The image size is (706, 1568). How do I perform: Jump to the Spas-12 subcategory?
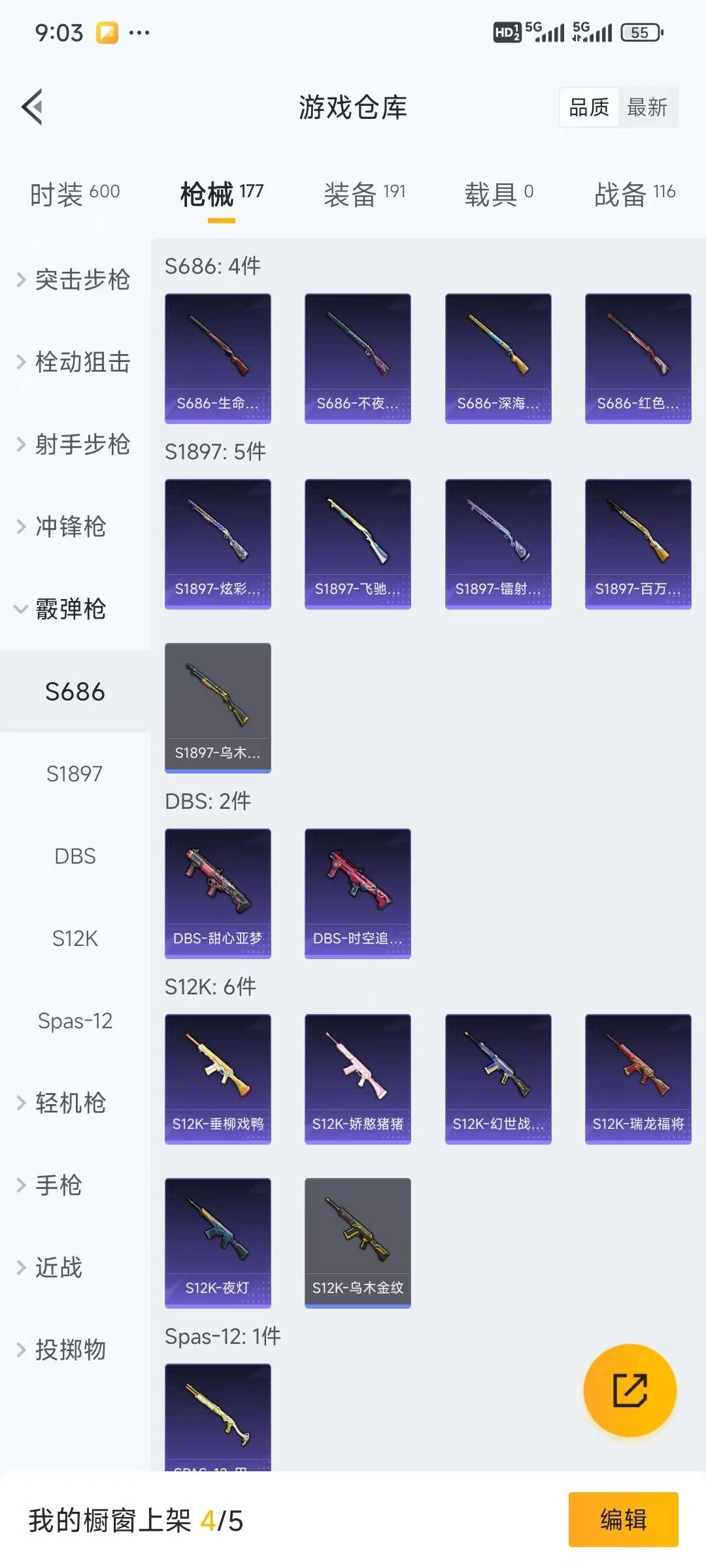(x=75, y=1021)
